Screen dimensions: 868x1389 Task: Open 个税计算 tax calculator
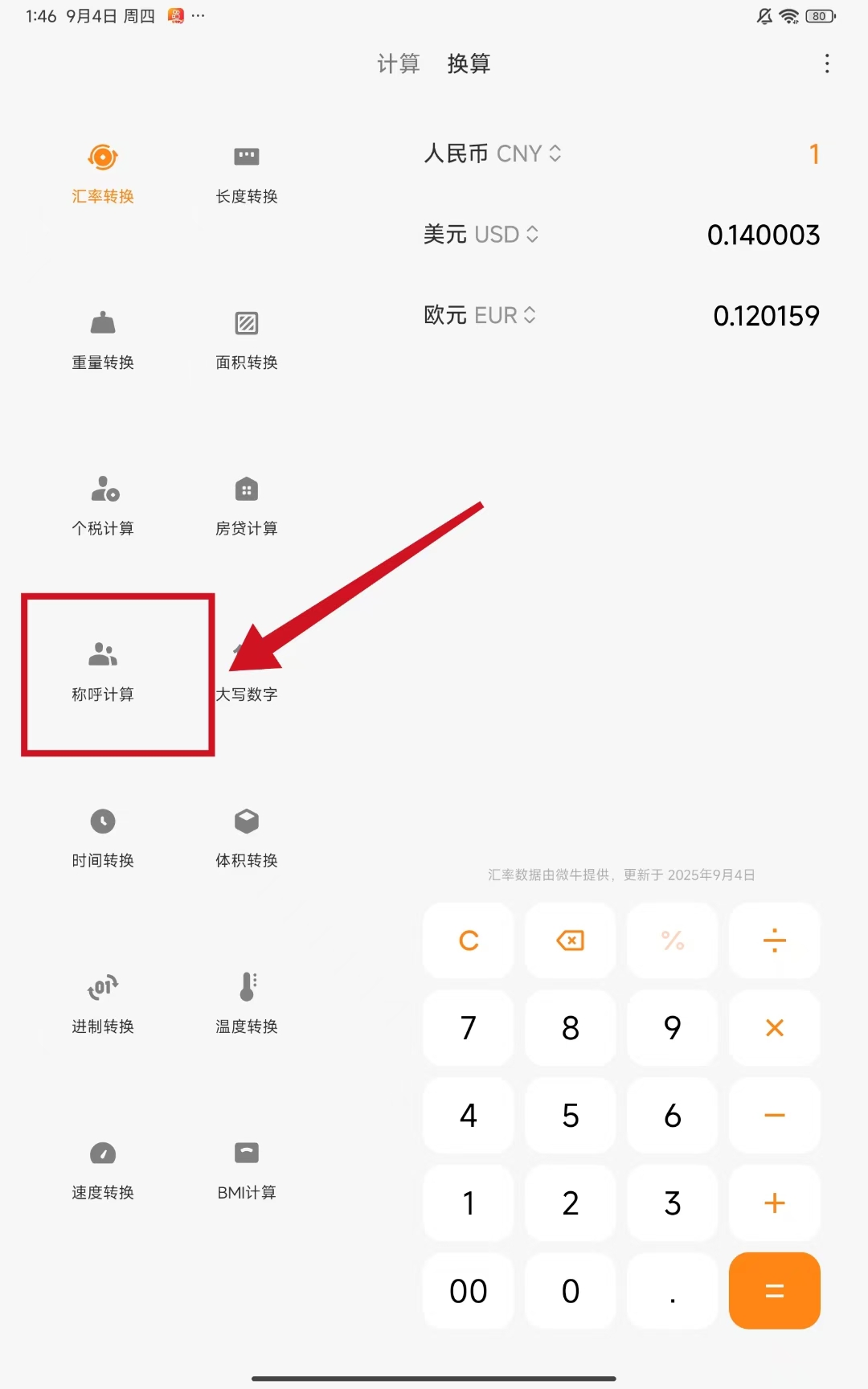tap(103, 505)
